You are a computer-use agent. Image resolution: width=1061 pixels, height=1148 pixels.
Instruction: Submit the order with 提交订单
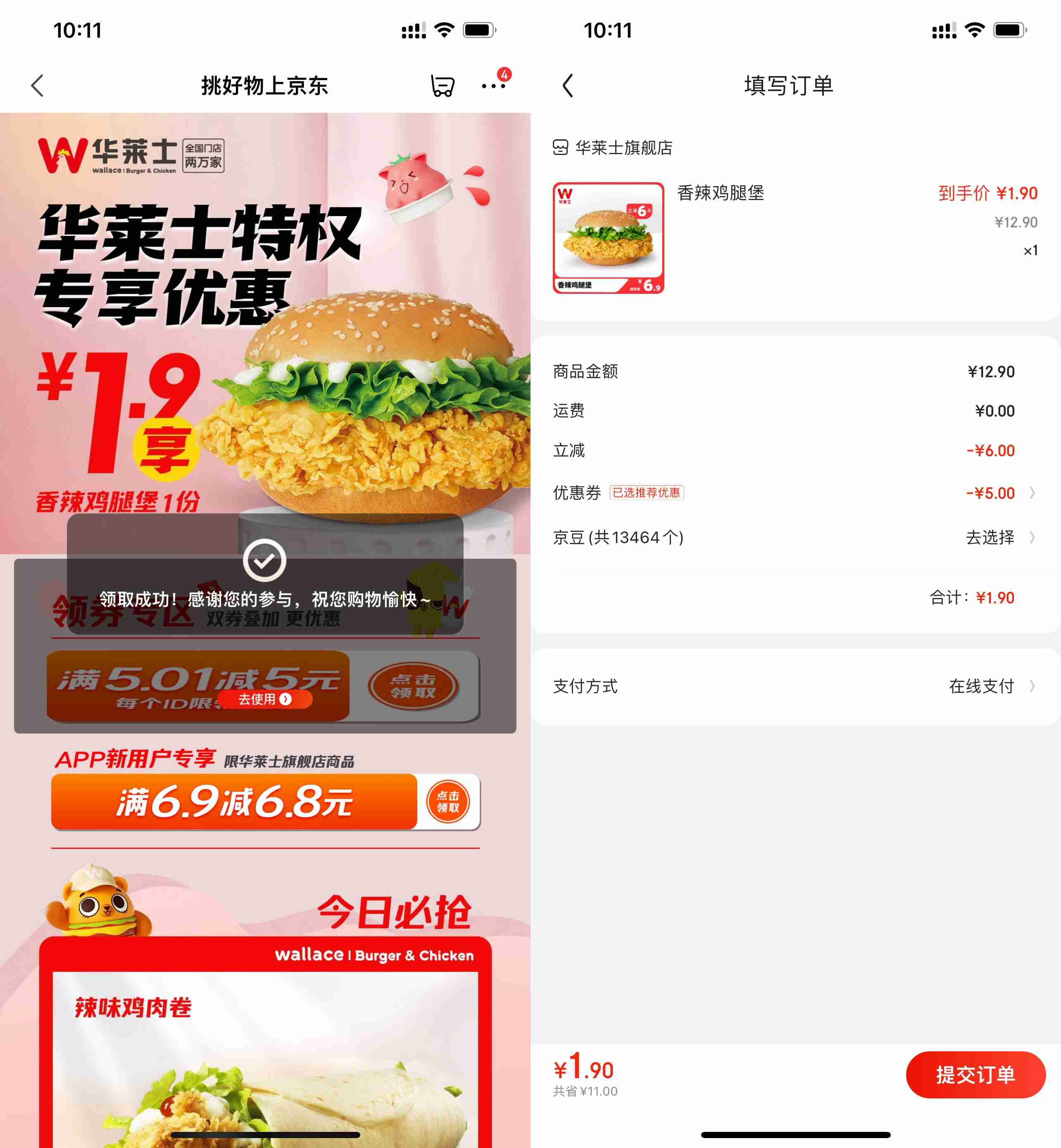click(x=975, y=1074)
